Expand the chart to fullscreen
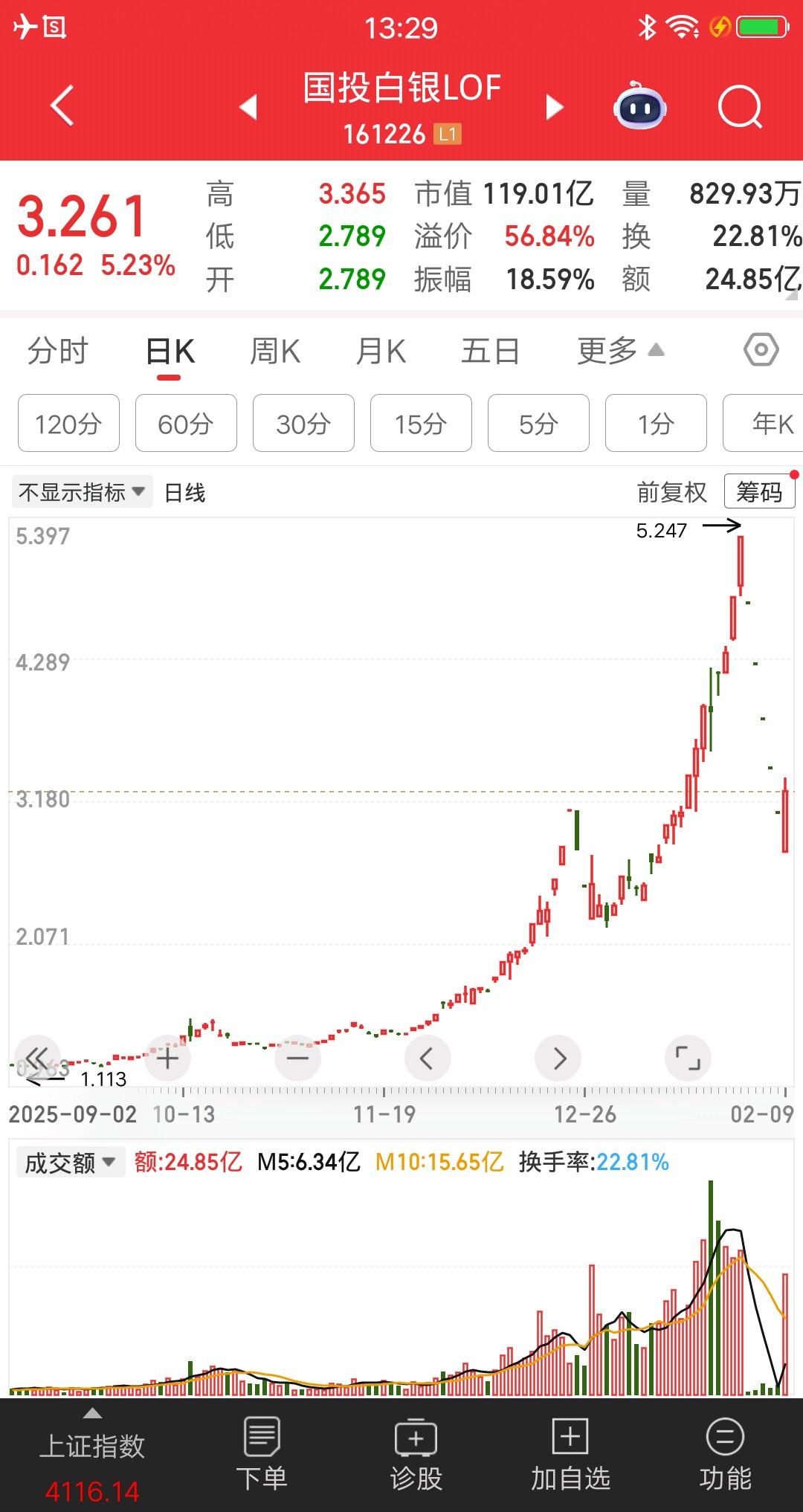Screen dimensions: 803x1512 tap(688, 1058)
